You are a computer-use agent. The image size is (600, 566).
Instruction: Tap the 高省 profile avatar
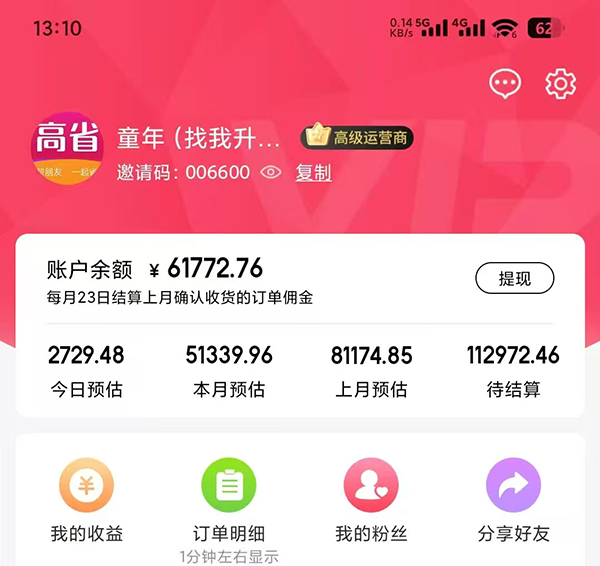[67, 148]
